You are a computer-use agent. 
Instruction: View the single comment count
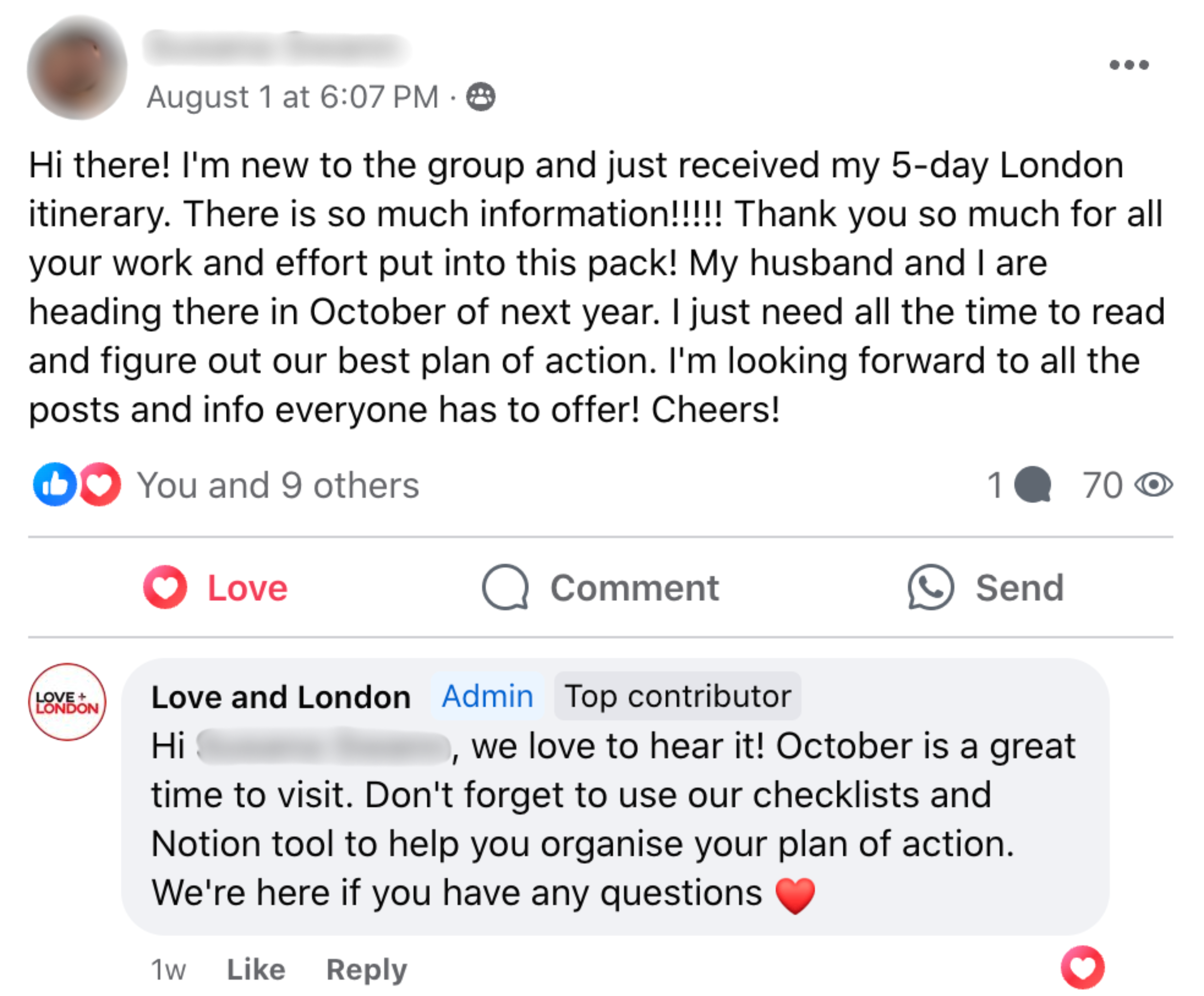[x=1018, y=486]
